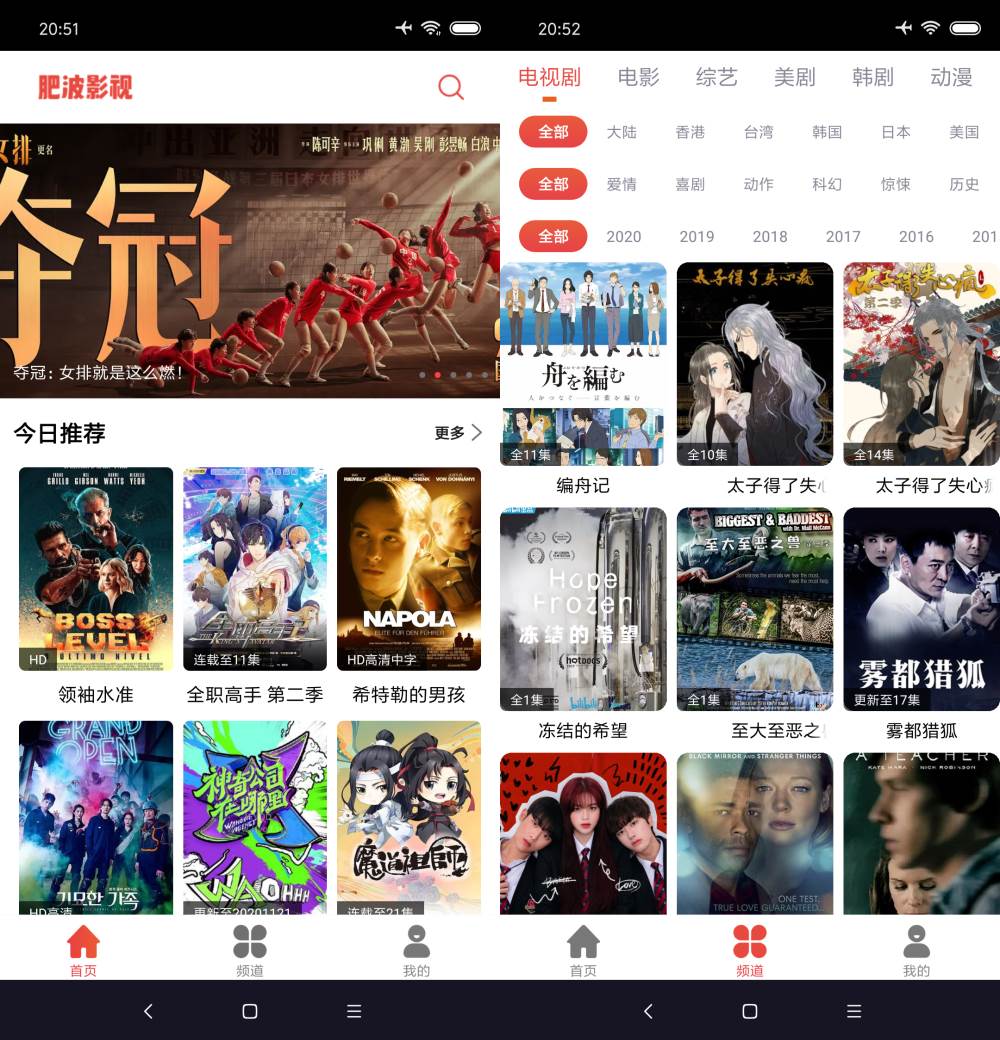
Task: Open the search icon beside 肥波影视
Action: (x=451, y=87)
